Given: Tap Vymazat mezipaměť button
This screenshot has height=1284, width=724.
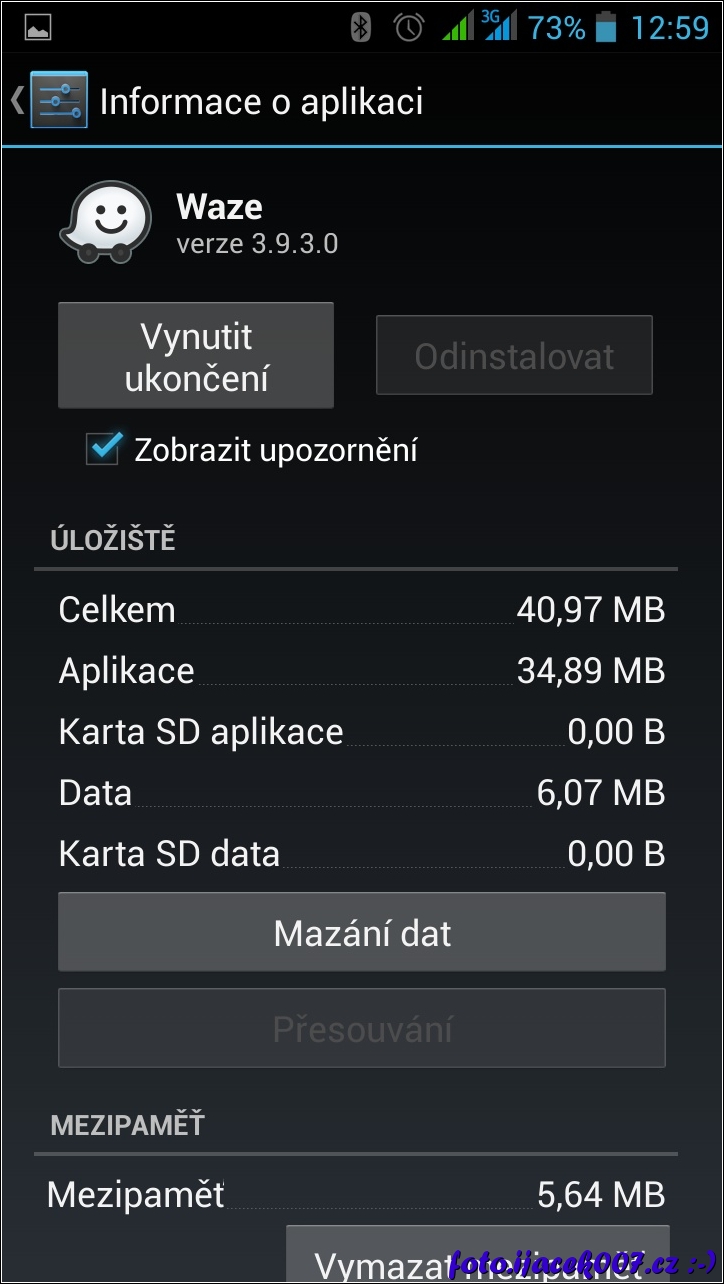Looking at the screenshot, I should [x=477, y=1256].
